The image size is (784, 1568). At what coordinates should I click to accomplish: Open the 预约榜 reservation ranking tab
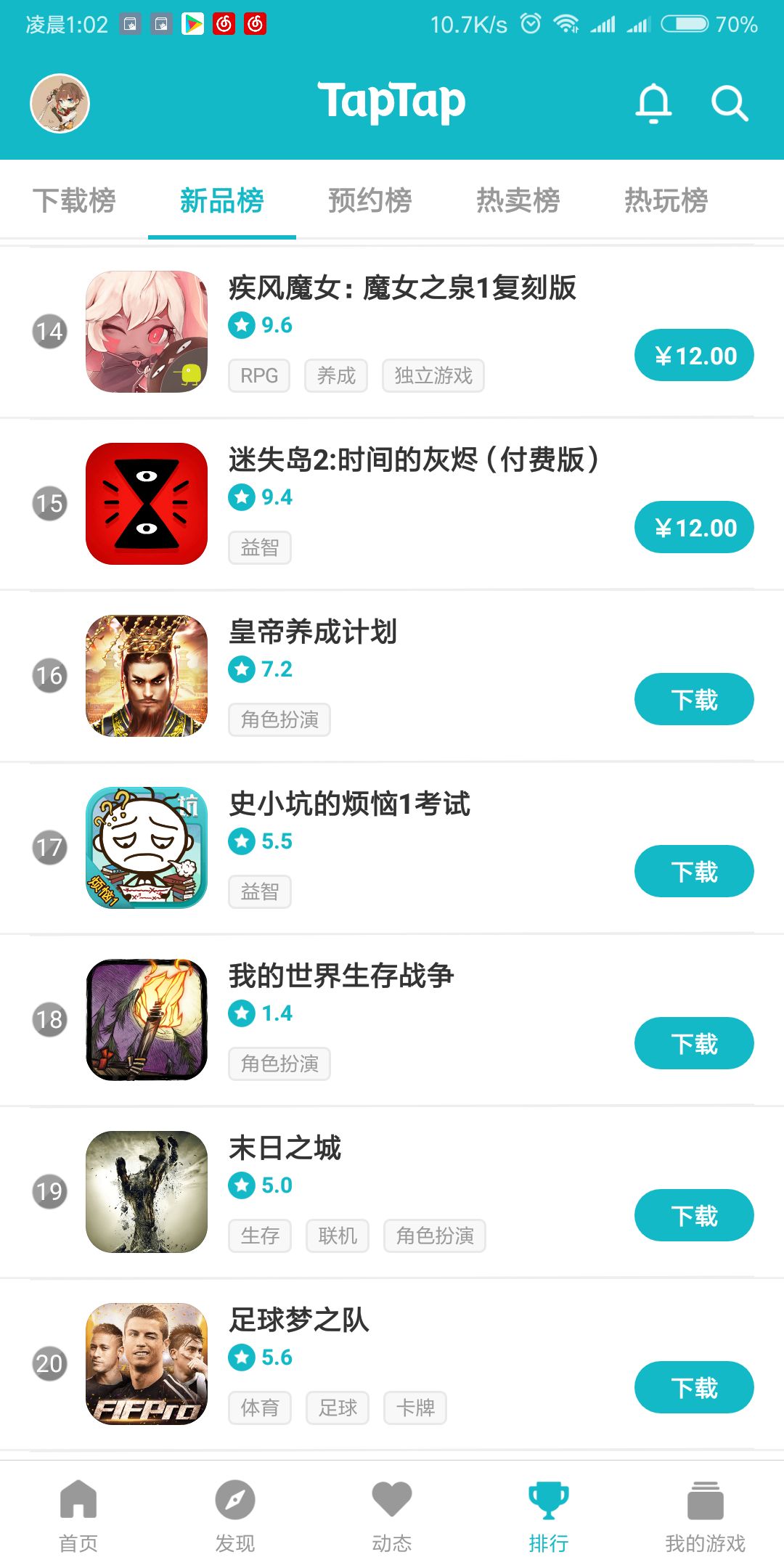tap(369, 201)
